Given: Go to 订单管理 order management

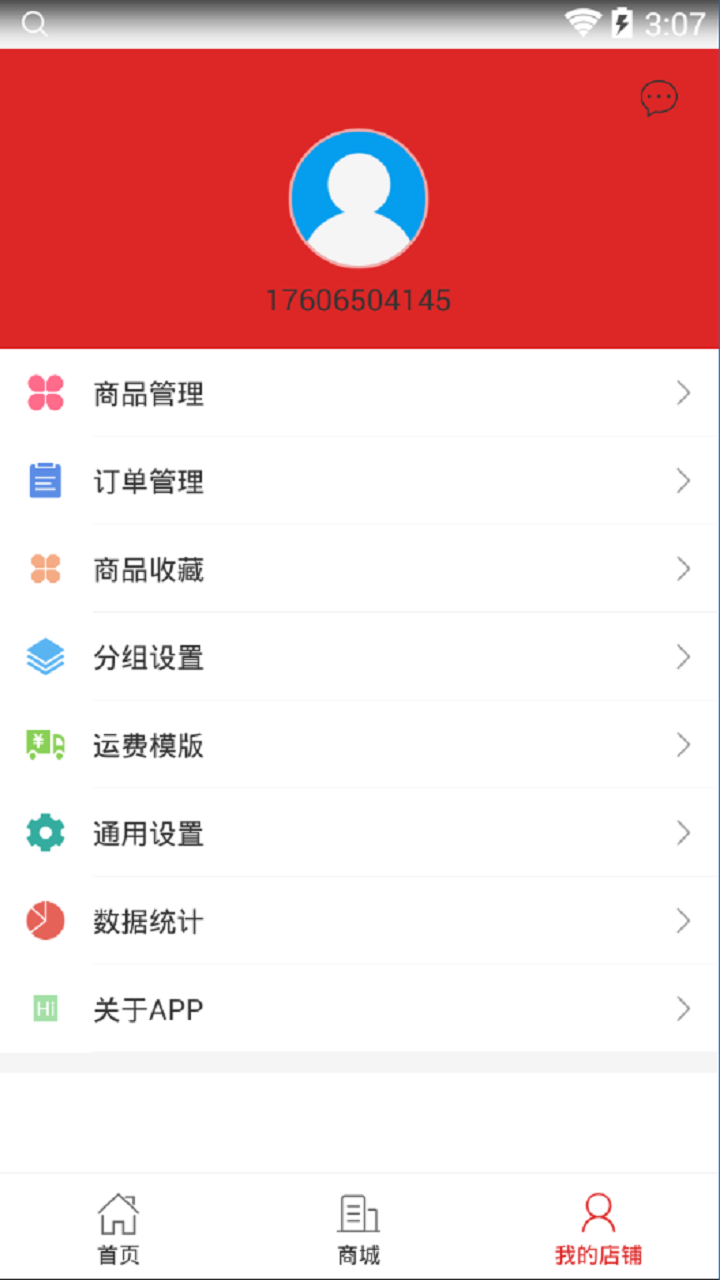Looking at the screenshot, I should click(360, 481).
